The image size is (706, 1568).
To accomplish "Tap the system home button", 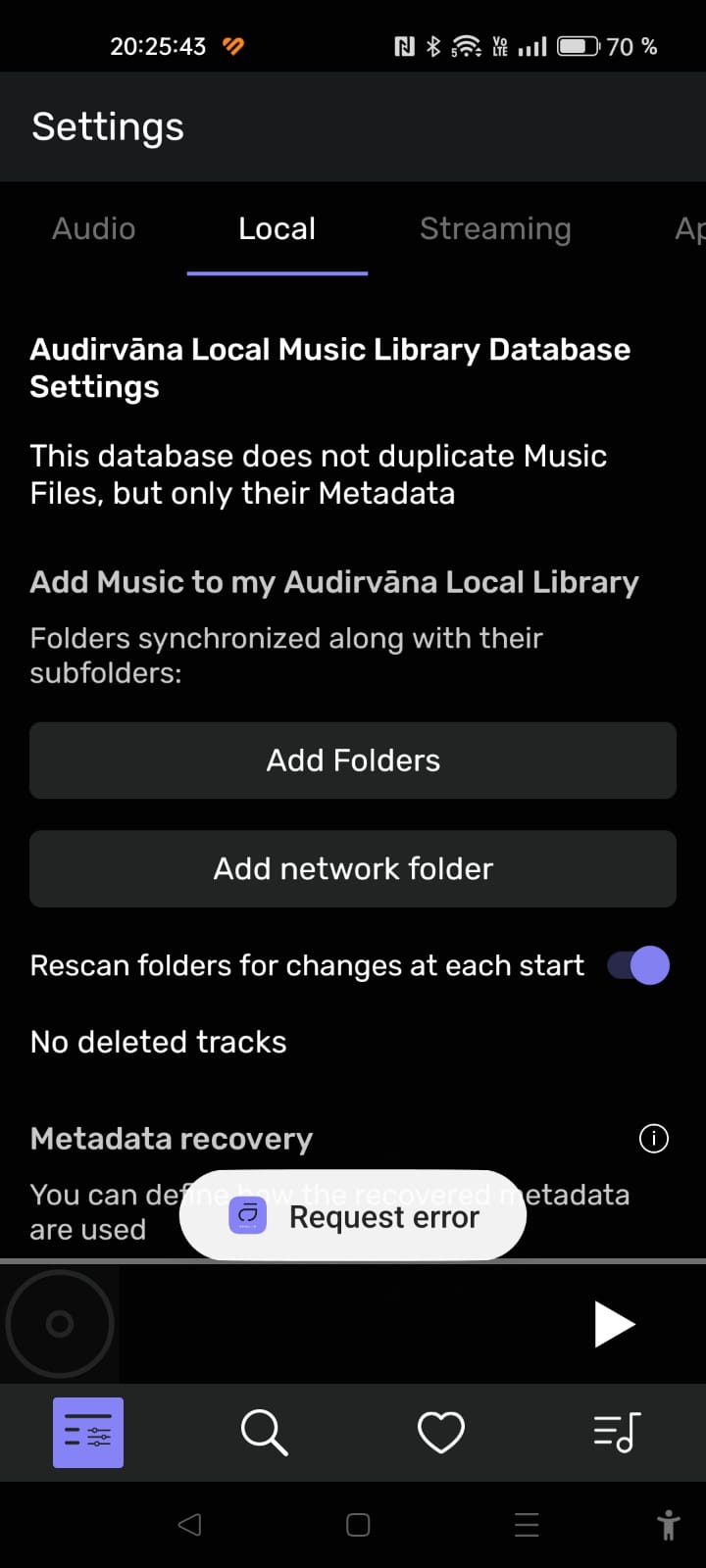I will click(x=358, y=1525).
